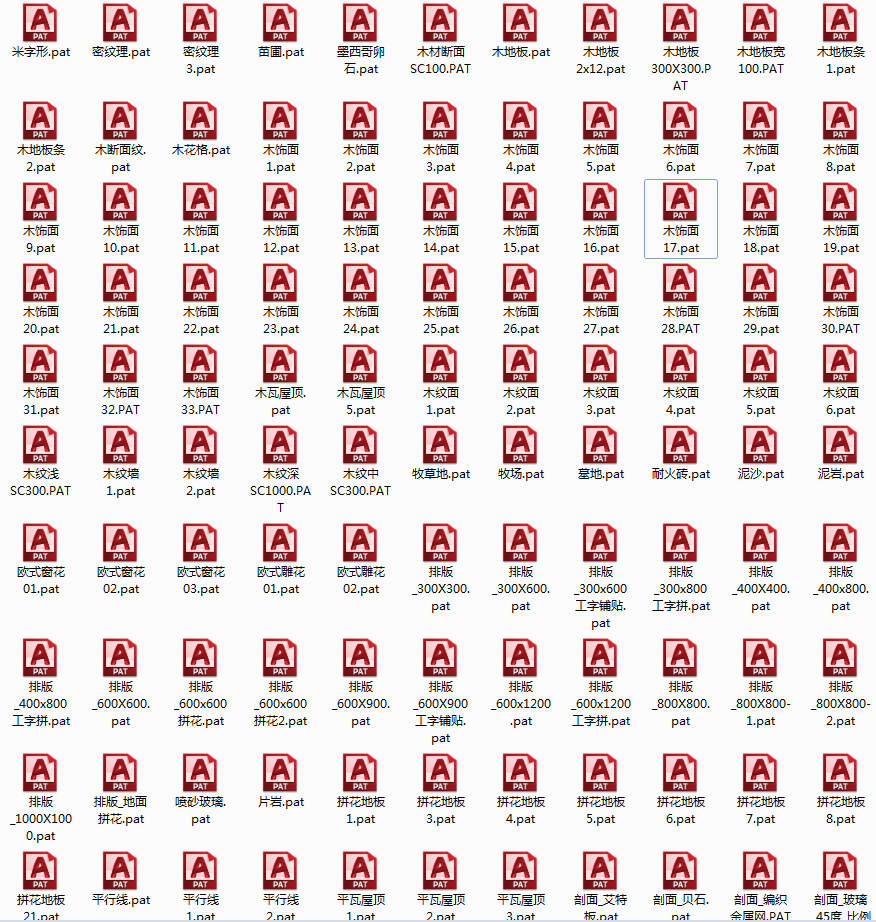Select 苗圃.pat file
The image size is (876, 922).
coord(280,22)
